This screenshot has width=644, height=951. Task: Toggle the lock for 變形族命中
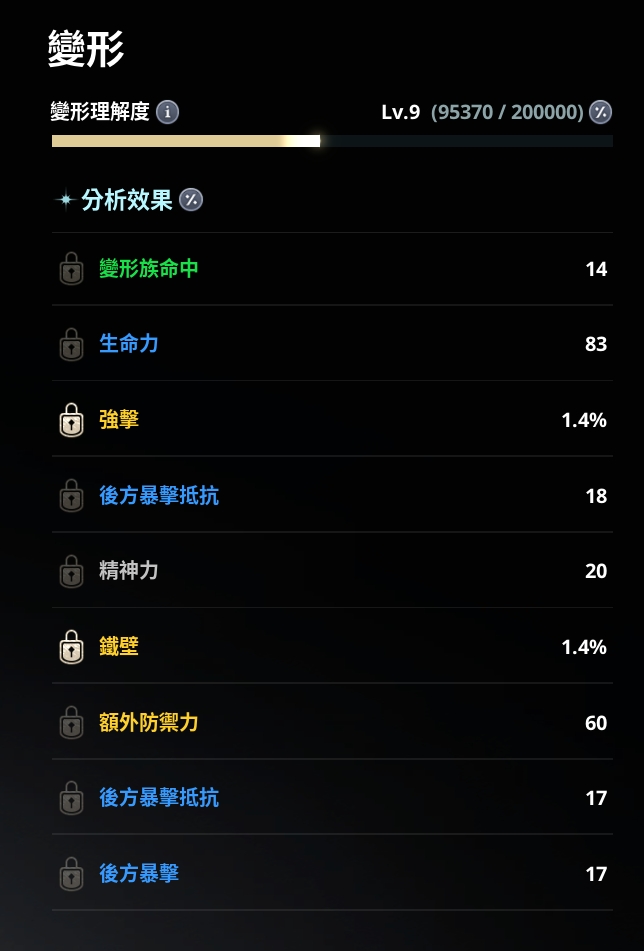point(71,269)
